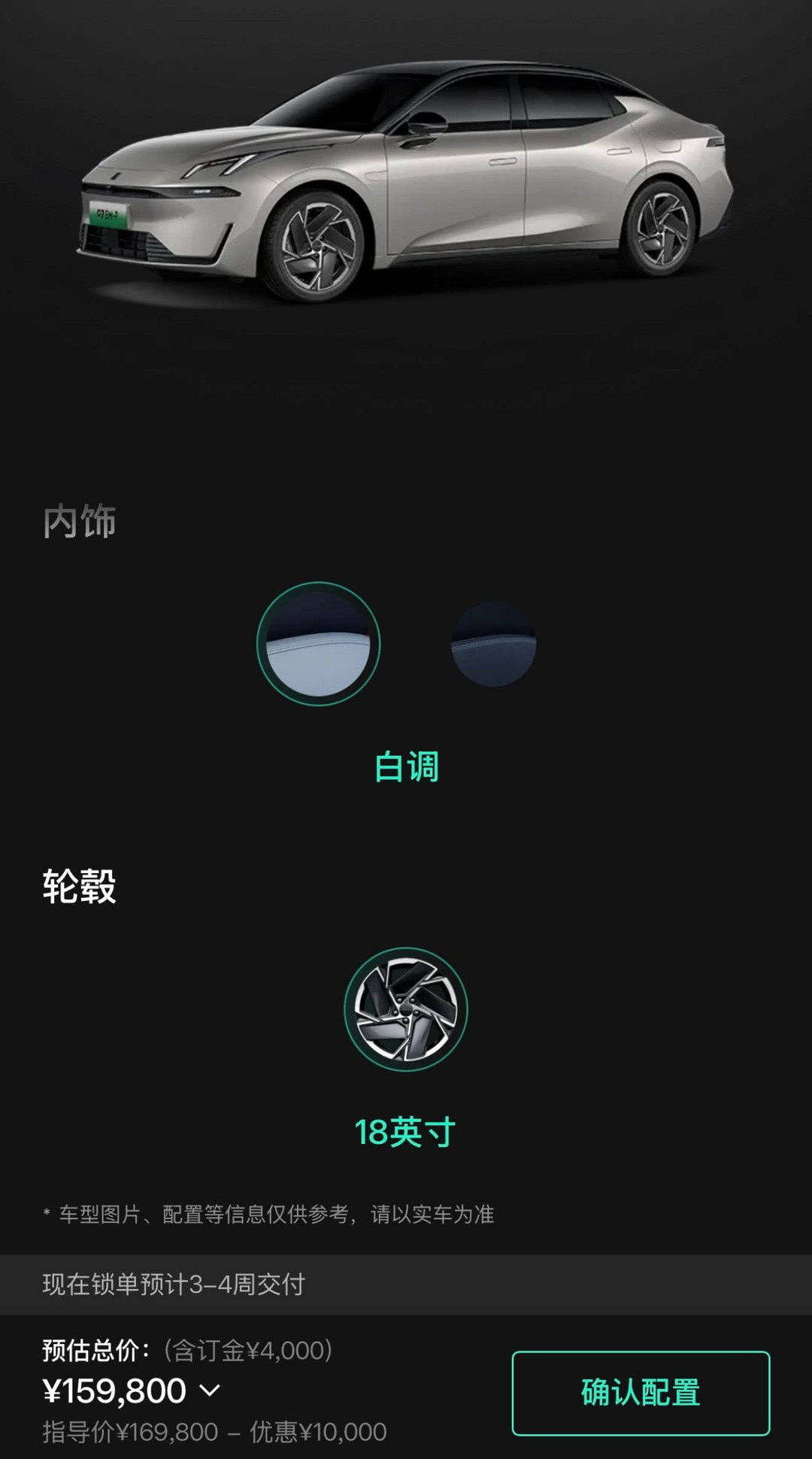
Task: Select the white-tone interior swatch
Action: point(318,644)
